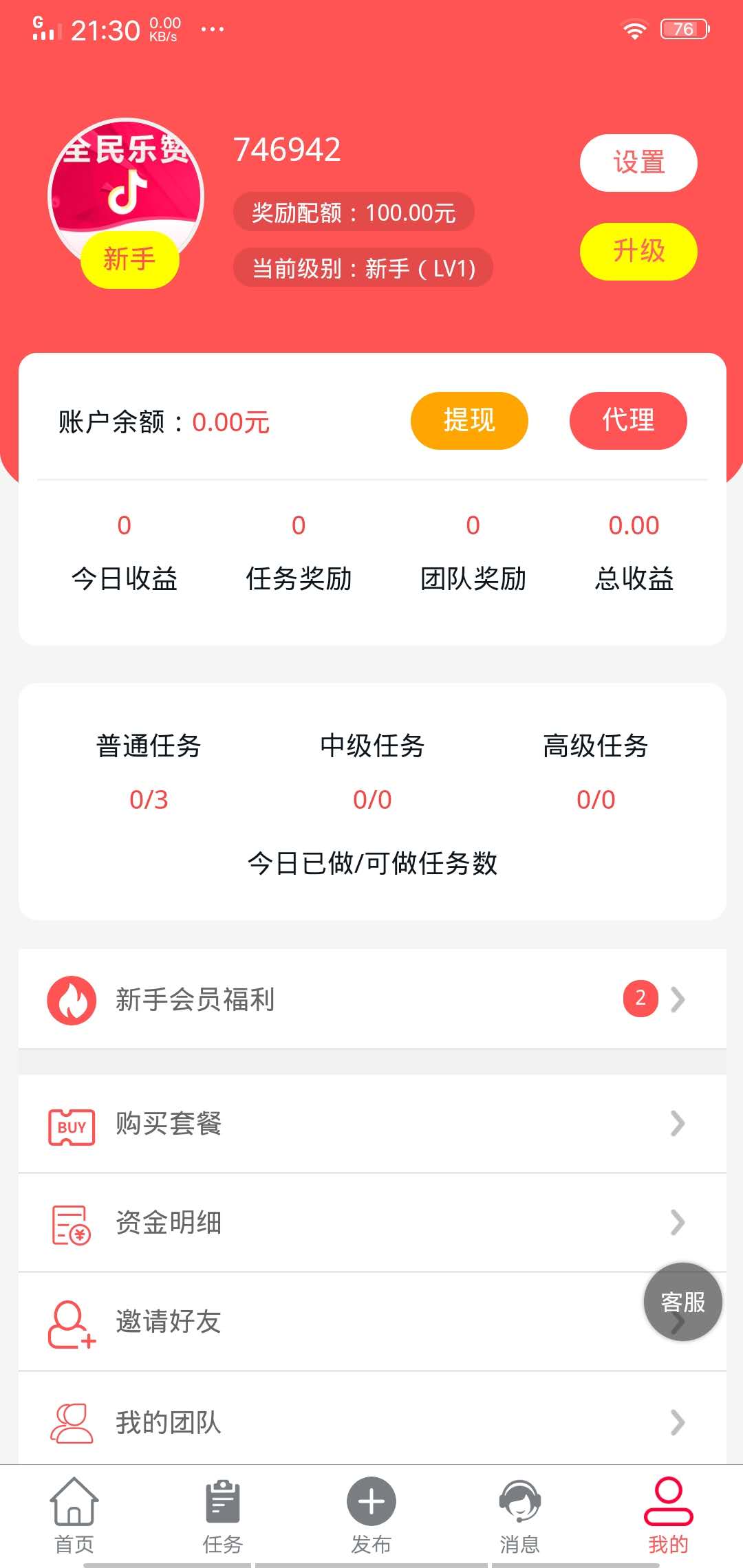This screenshot has height=1568, width=743.
Task: Select the 中级任务 counter showing 0/0
Action: (371, 800)
